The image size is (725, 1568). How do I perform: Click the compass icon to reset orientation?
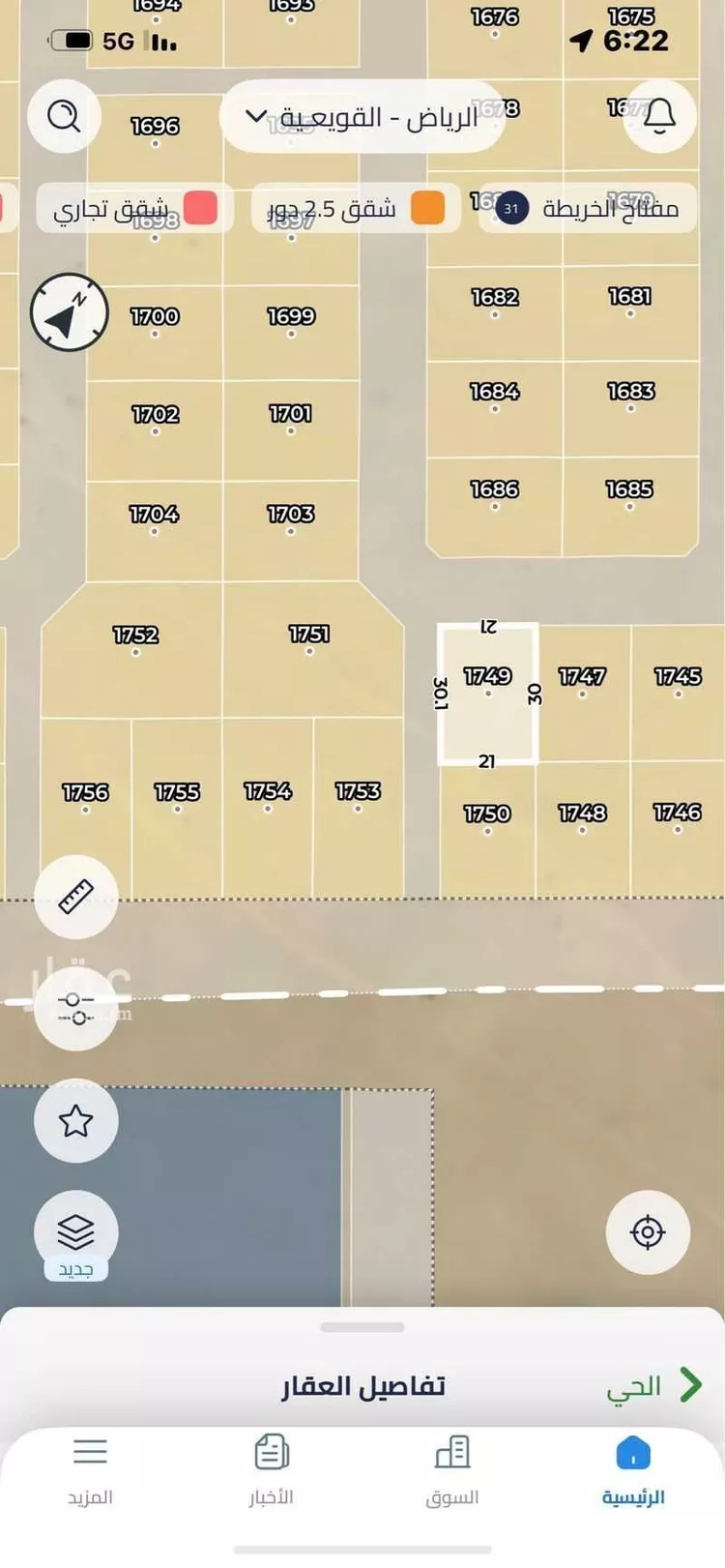coord(67,313)
